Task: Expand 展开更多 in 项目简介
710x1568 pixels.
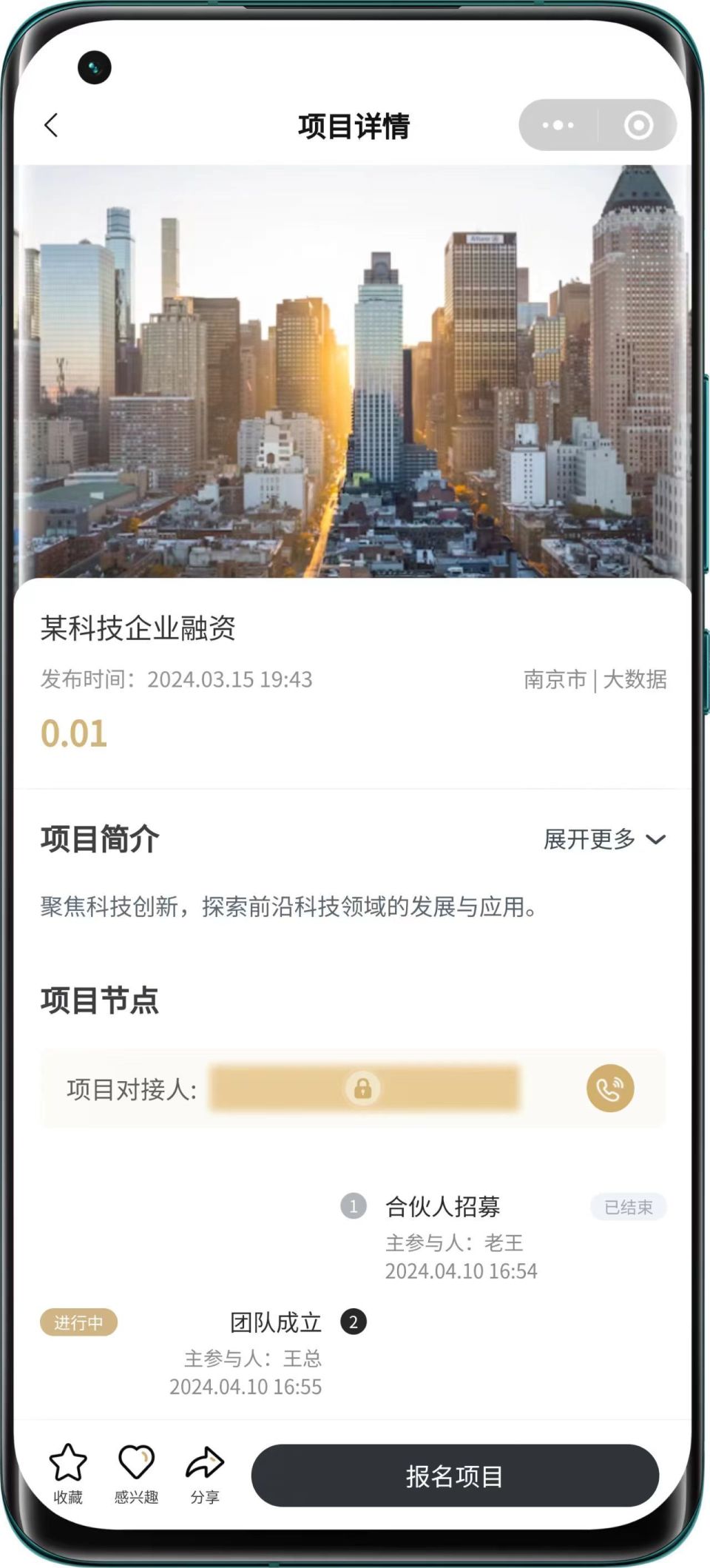Action: click(605, 839)
